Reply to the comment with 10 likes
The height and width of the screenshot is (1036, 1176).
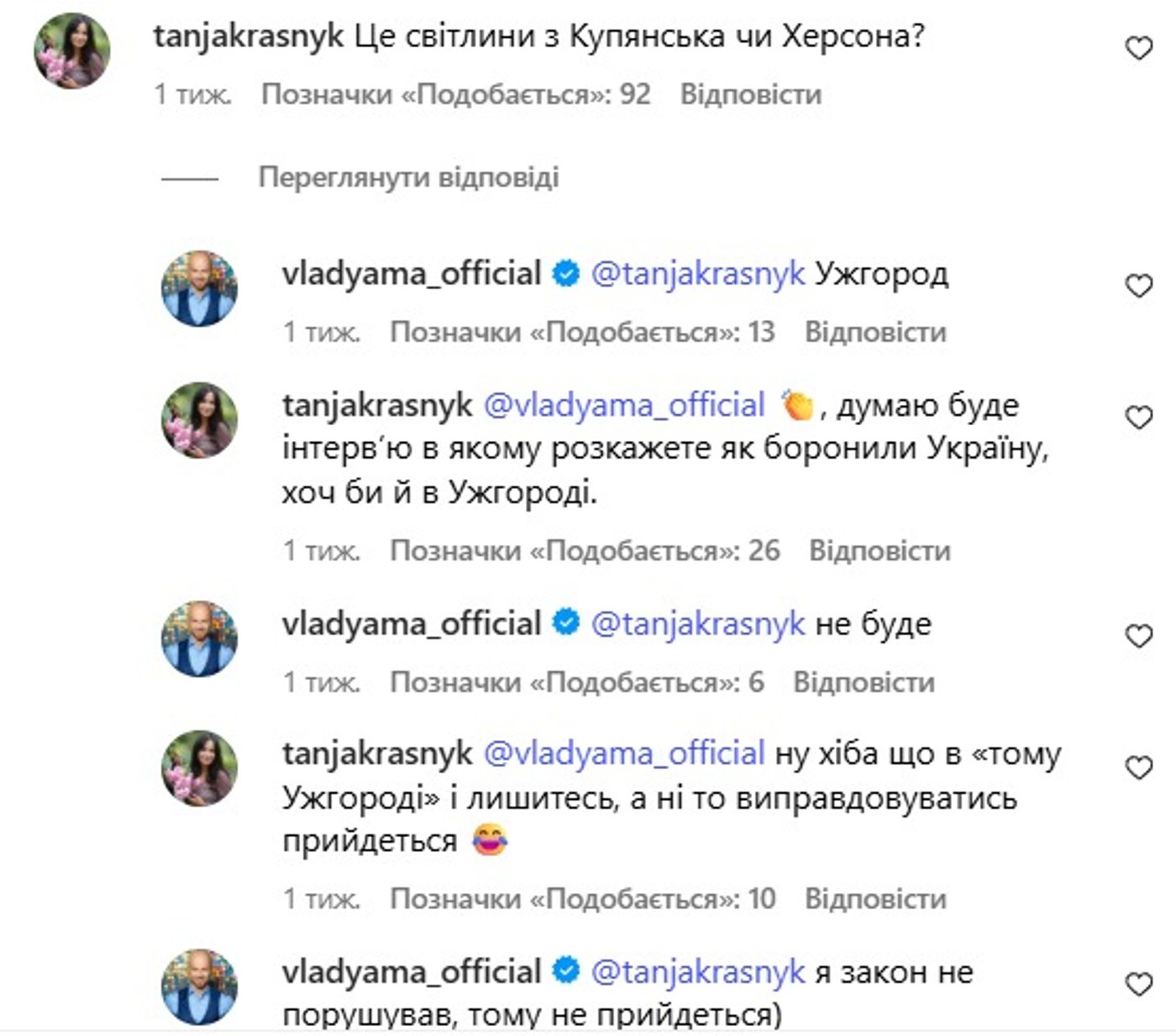click(875, 899)
